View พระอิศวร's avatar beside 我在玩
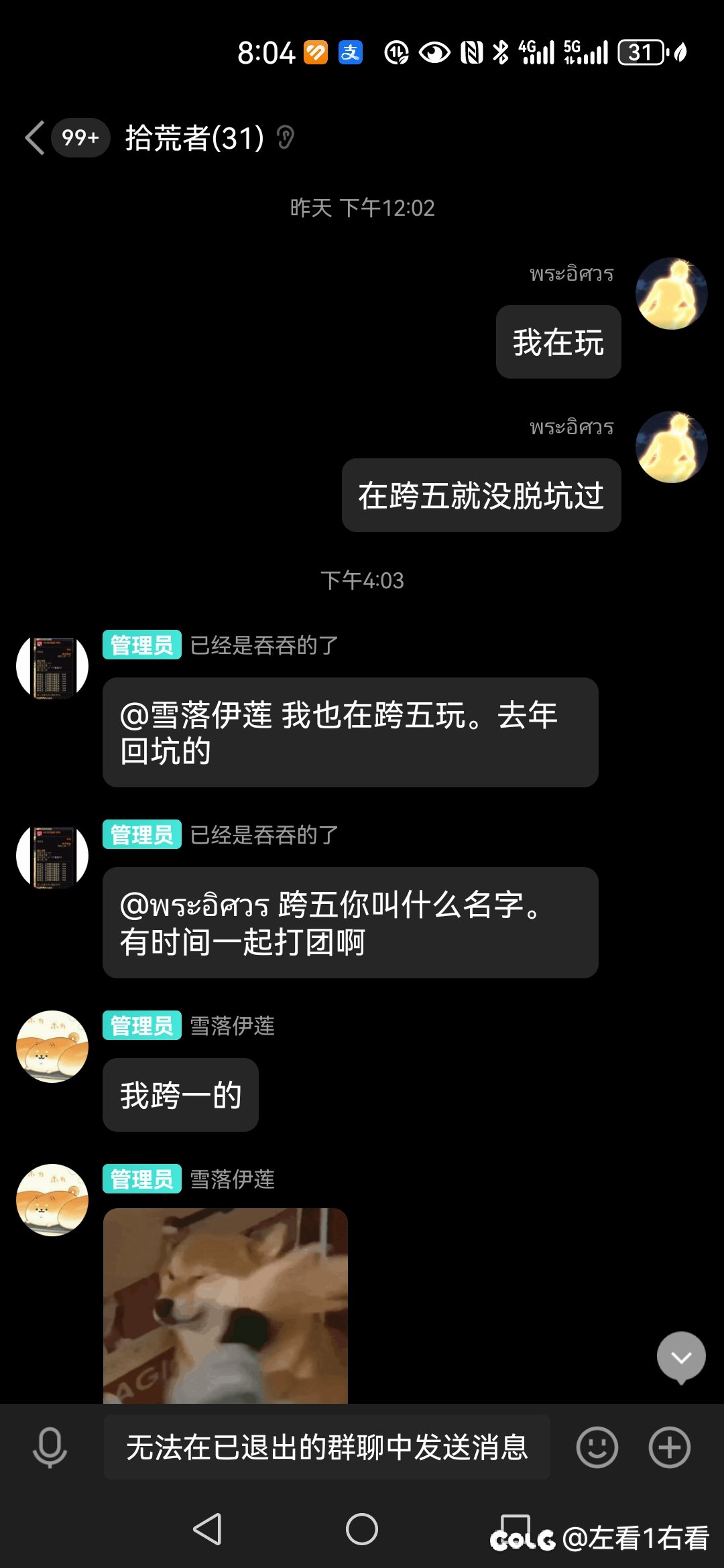The height and width of the screenshot is (1568, 724). pos(671,294)
